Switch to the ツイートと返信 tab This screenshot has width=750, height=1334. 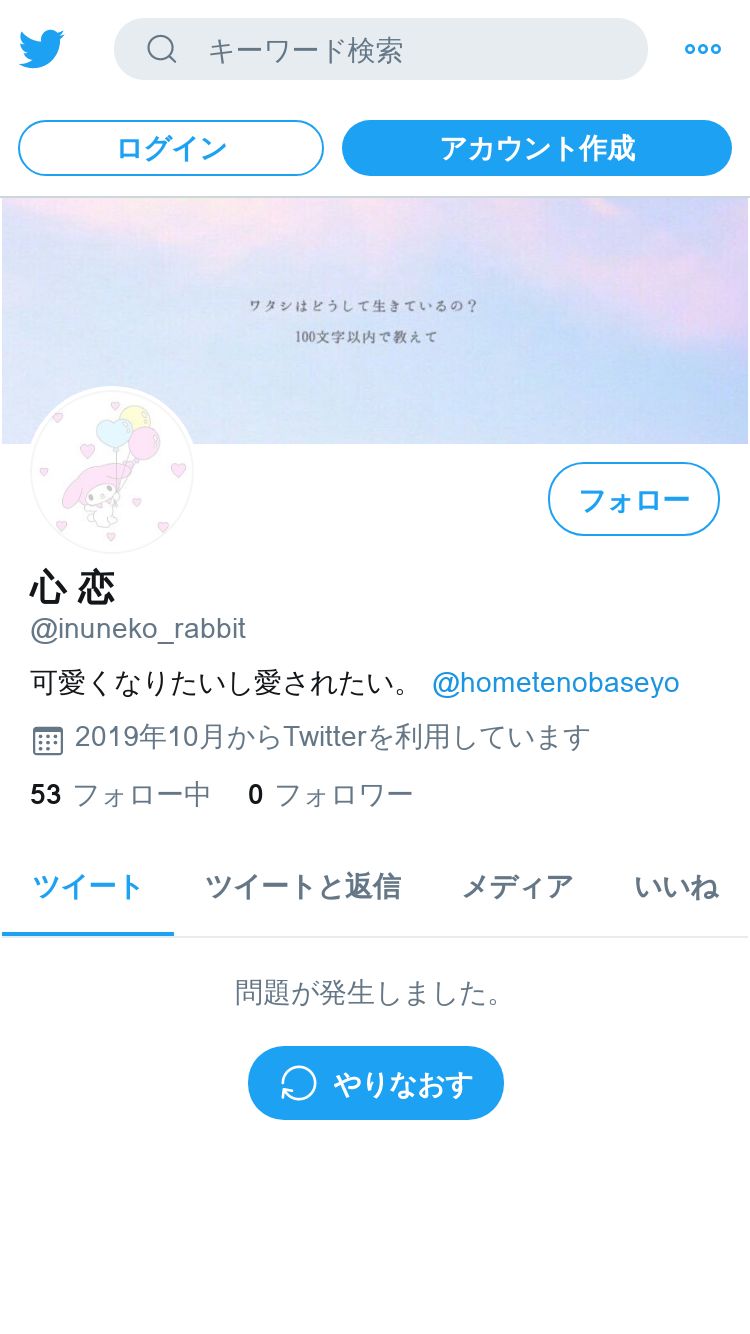point(303,887)
